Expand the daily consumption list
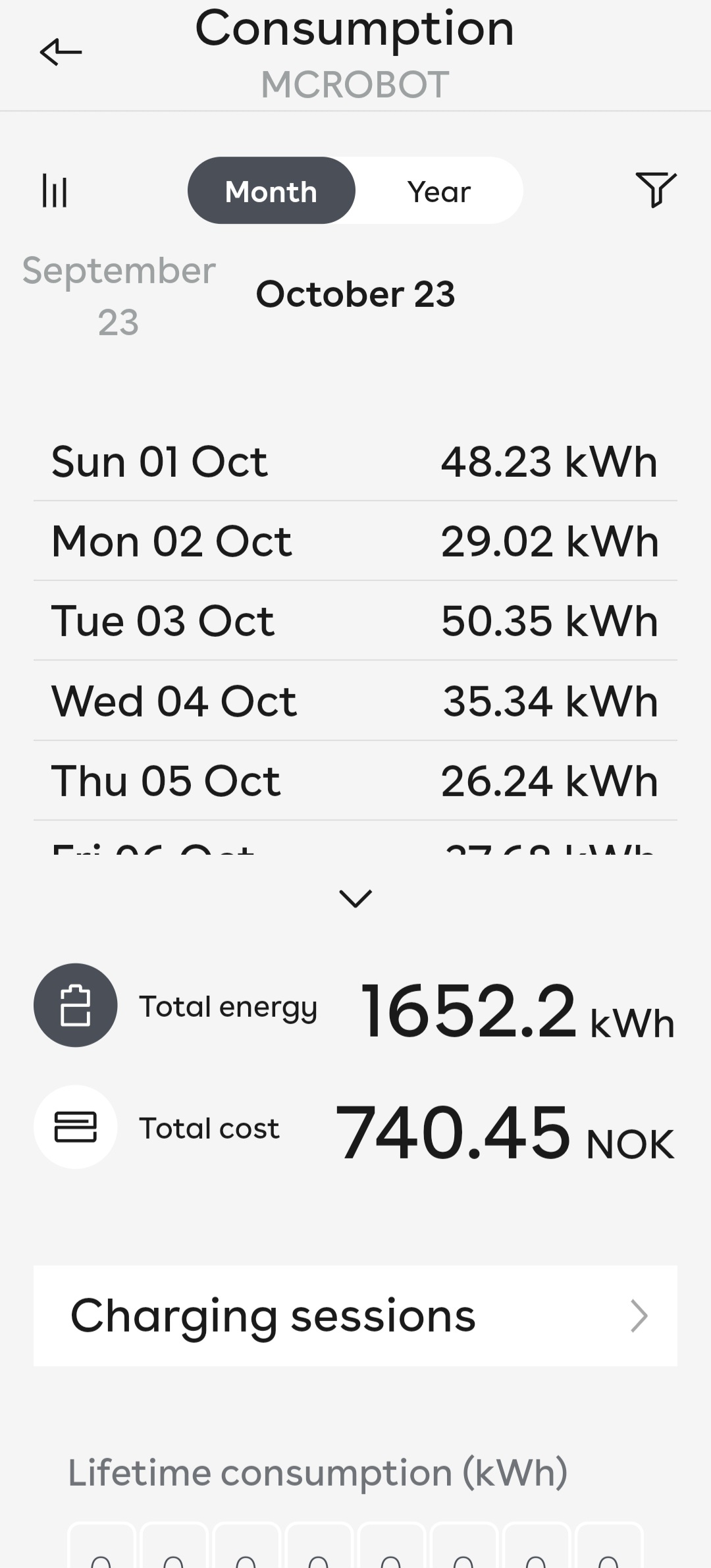Image resolution: width=711 pixels, height=1568 pixels. click(355, 898)
